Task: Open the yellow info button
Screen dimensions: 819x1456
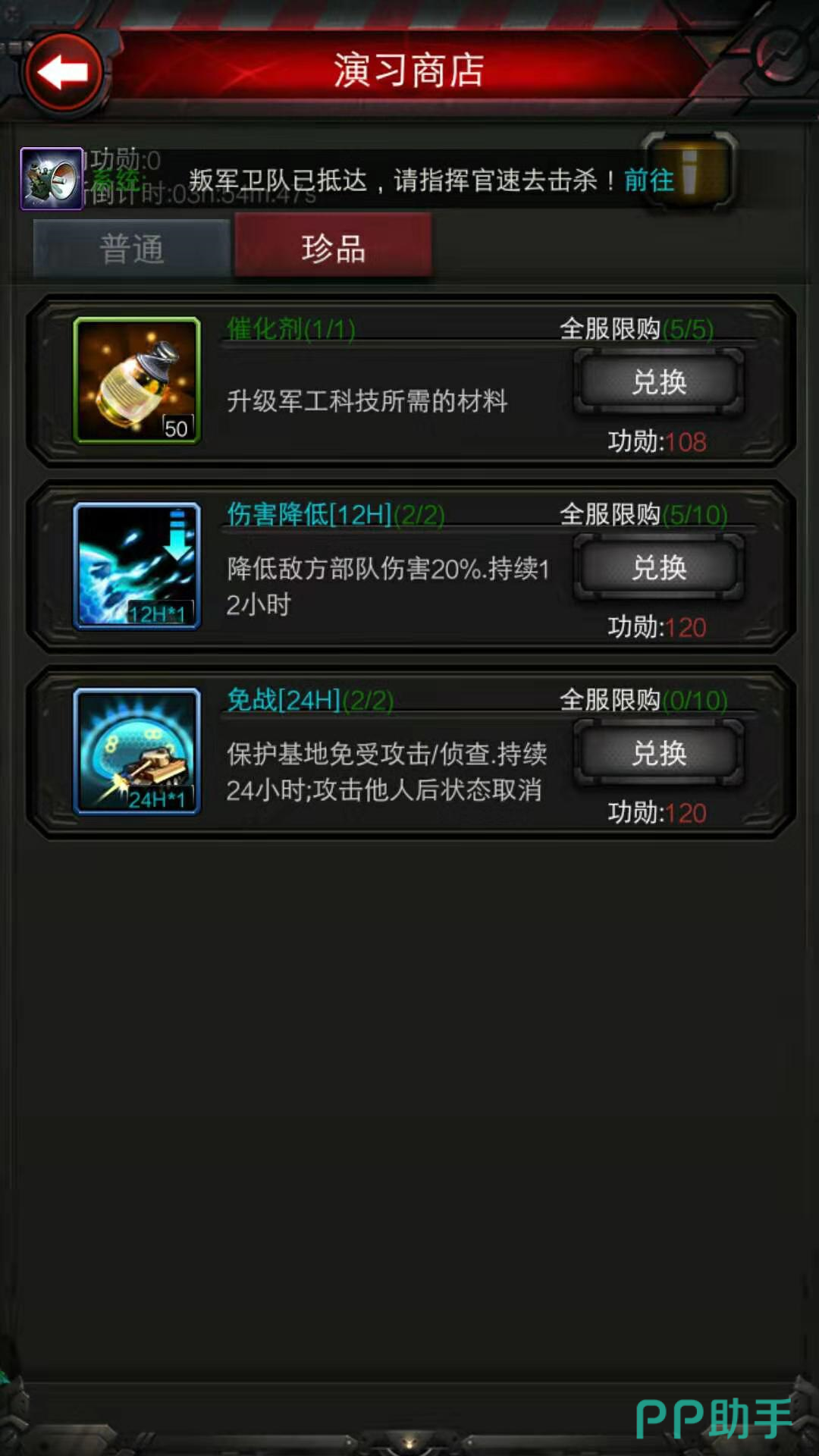Action: 689,173
